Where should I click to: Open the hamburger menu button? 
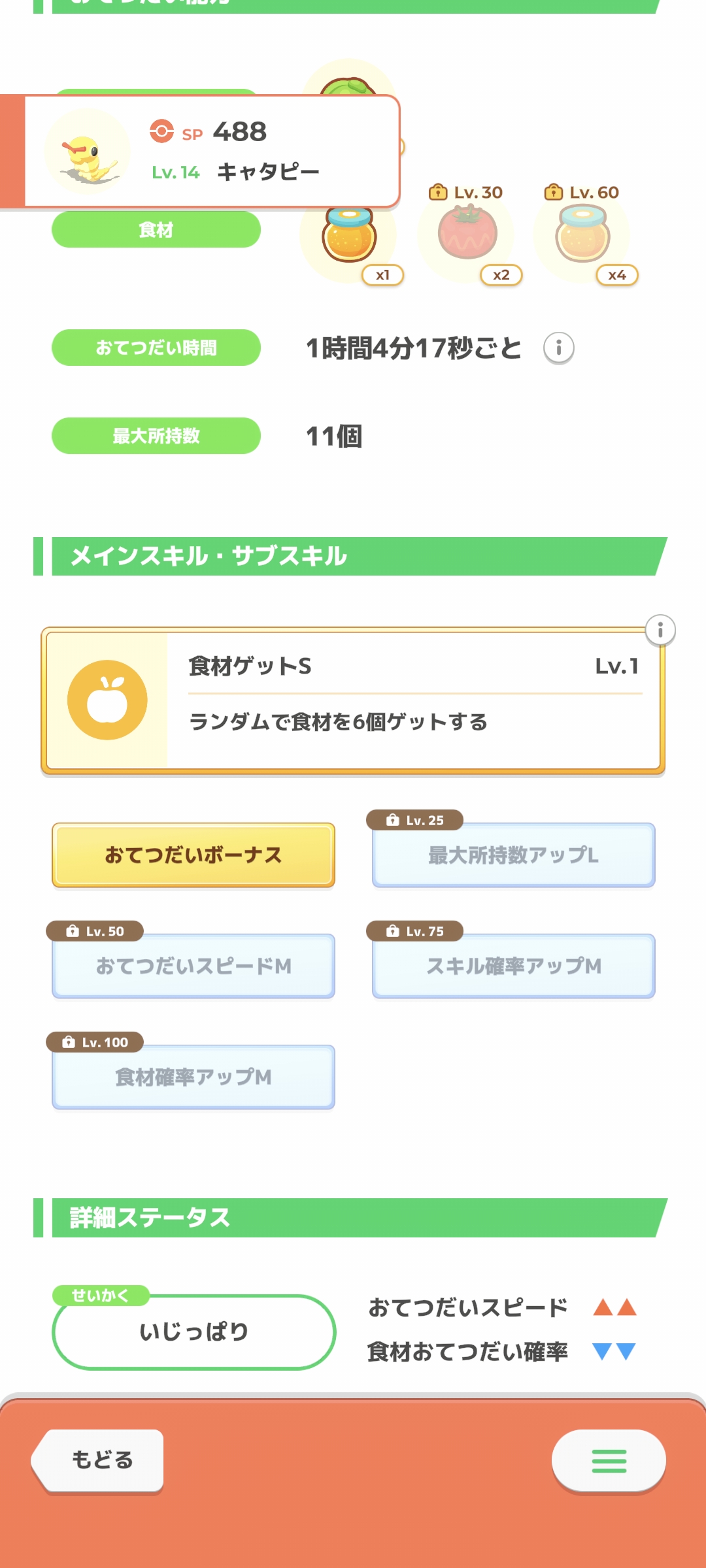(x=609, y=1461)
